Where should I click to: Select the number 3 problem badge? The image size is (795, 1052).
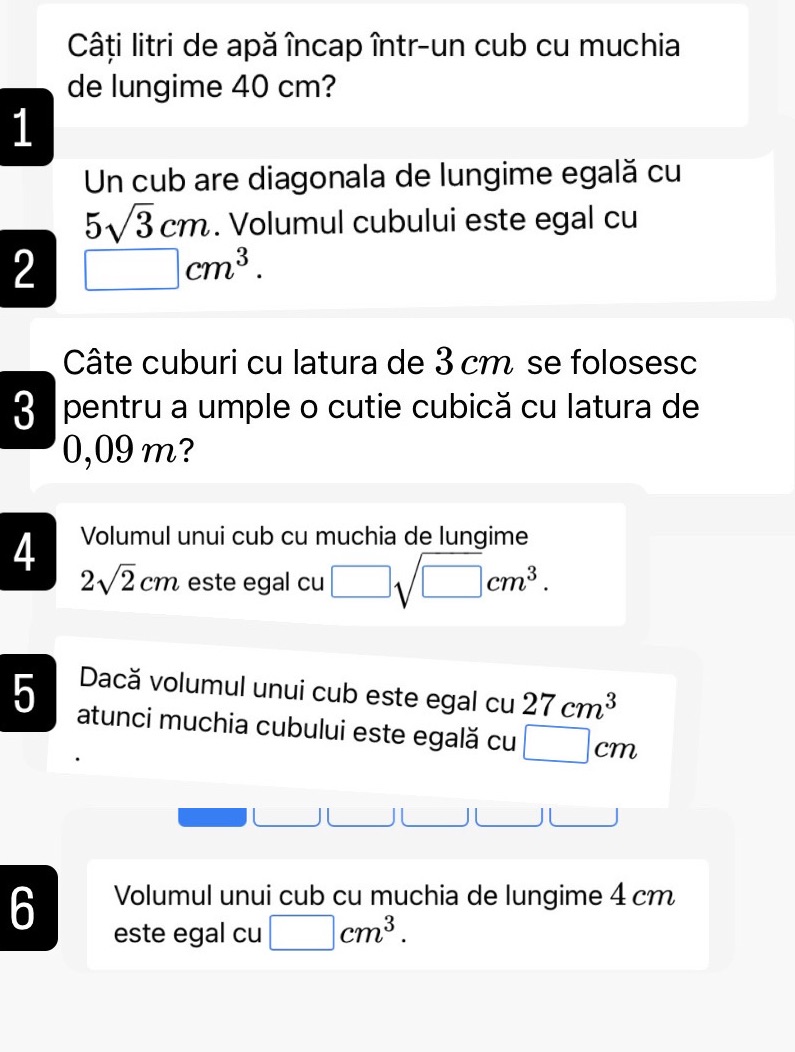point(25,408)
